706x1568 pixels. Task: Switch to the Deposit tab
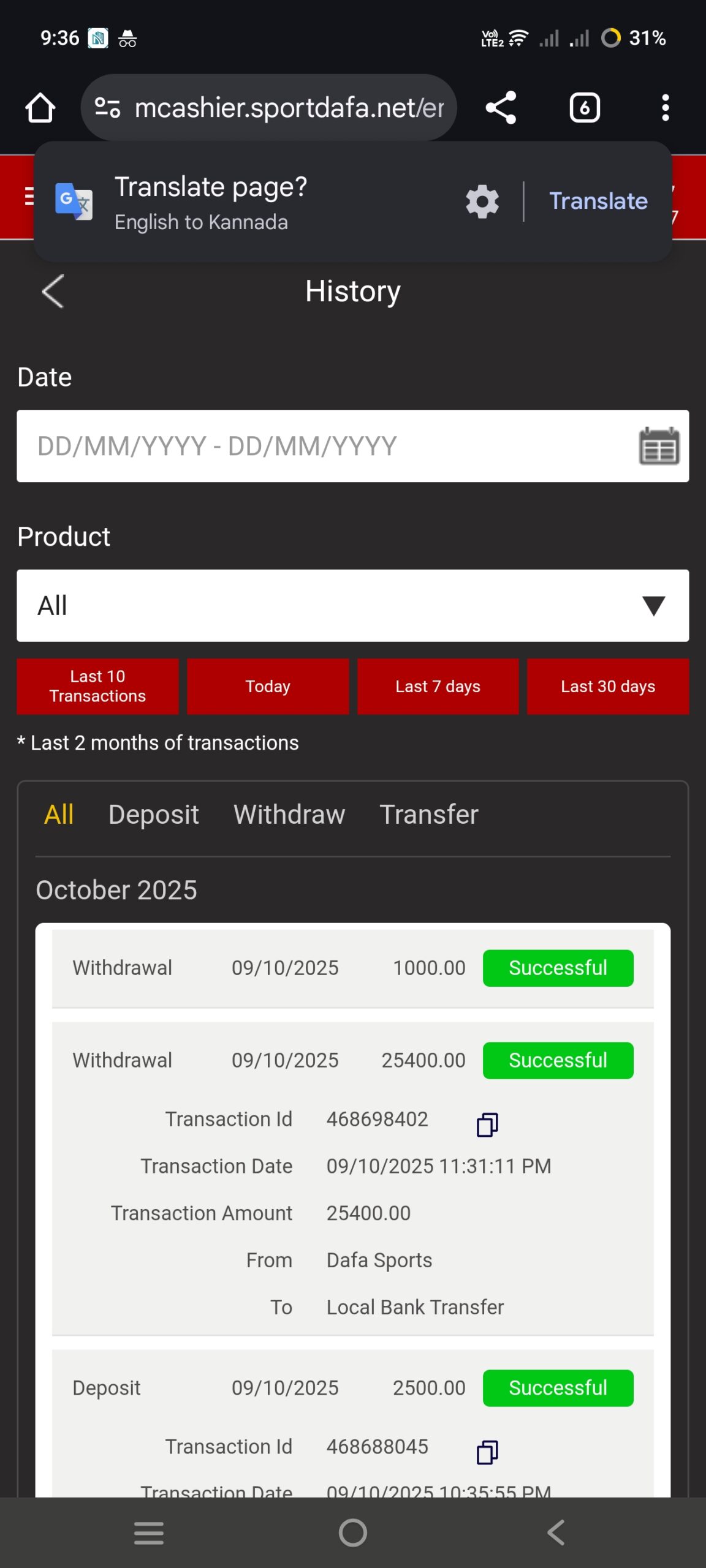click(154, 815)
